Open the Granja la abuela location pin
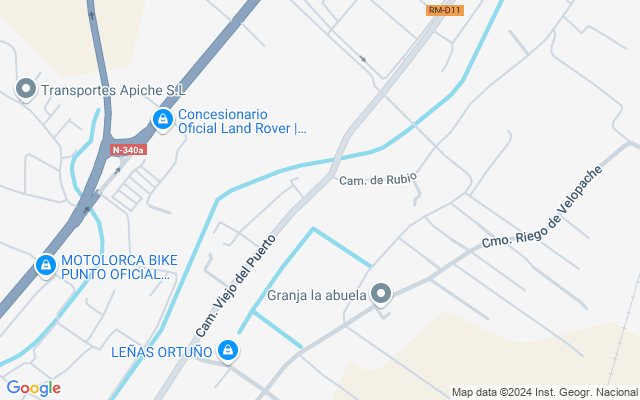Image resolution: width=640 pixels, height=400 pixels. pyautogui.click(x=381, y=294)
